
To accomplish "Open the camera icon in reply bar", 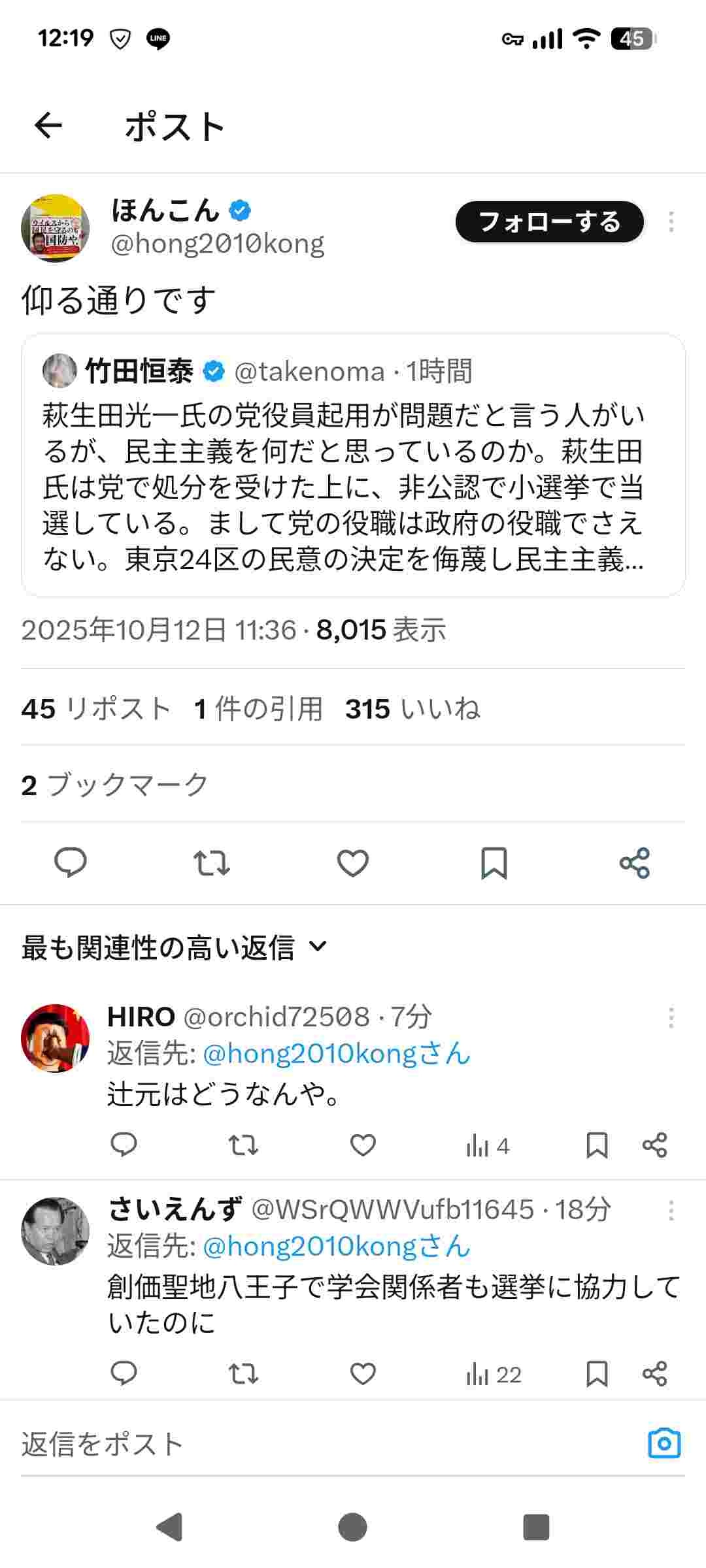I will [664, 1443].
